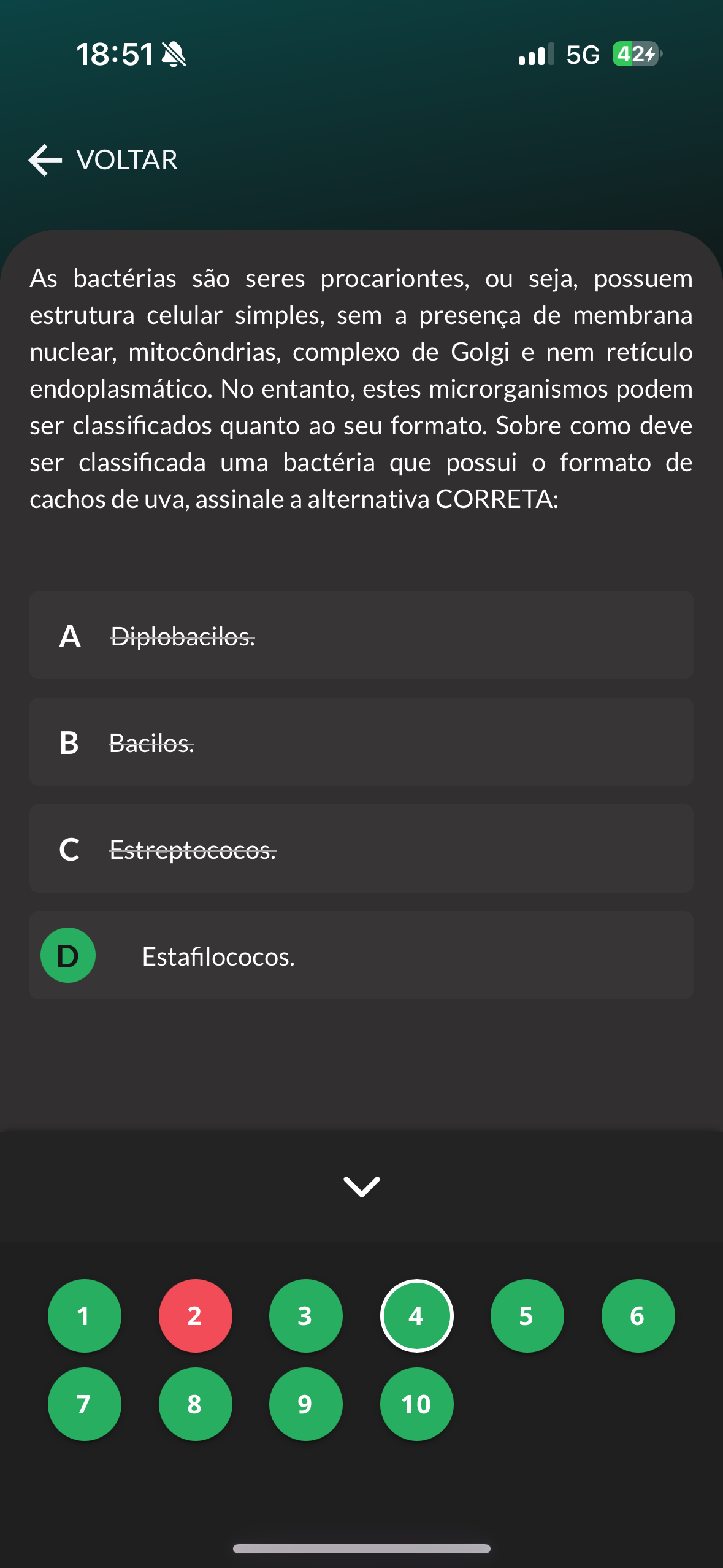Jump to question 1
Viewport: 723px width, 1568px height.
[85, 1315]
